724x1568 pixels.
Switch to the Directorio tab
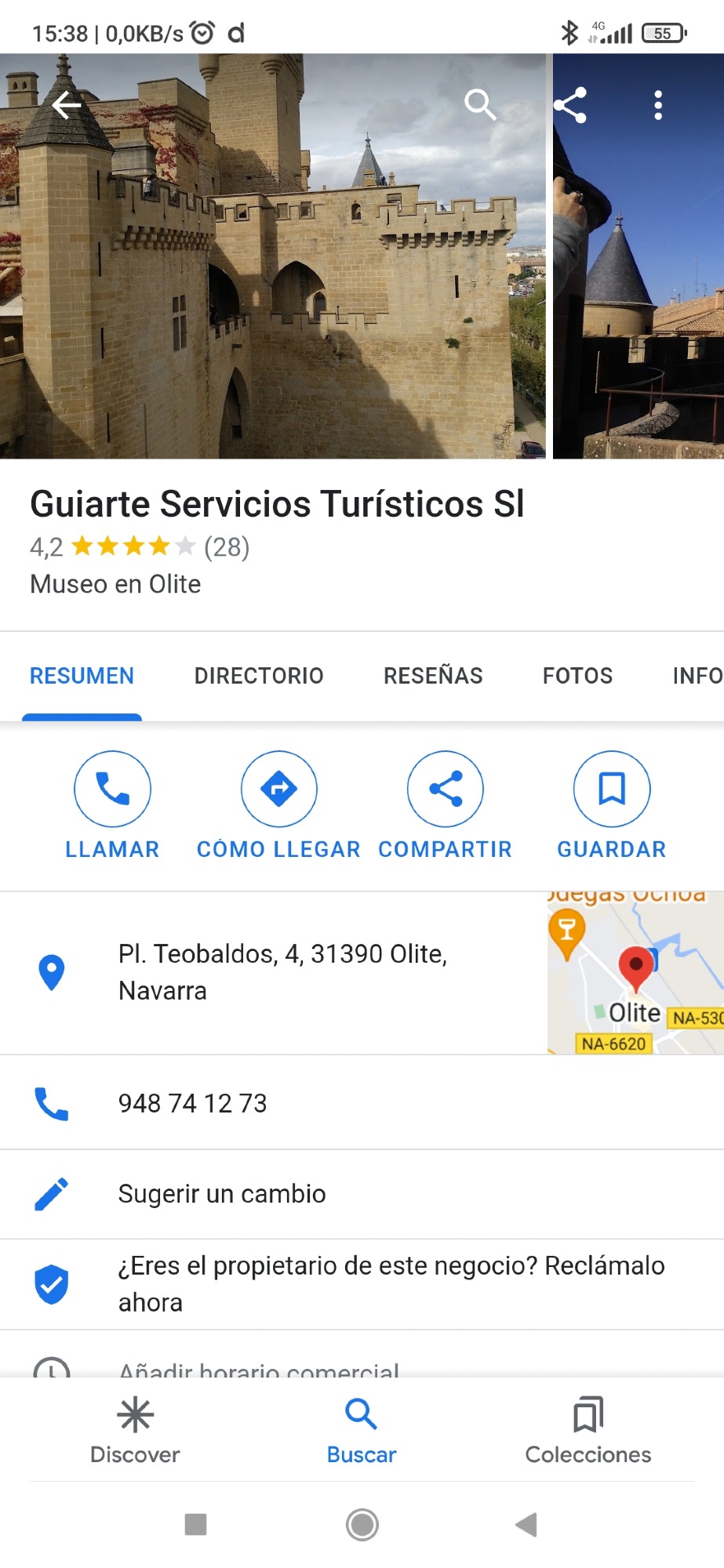(258, 676)
